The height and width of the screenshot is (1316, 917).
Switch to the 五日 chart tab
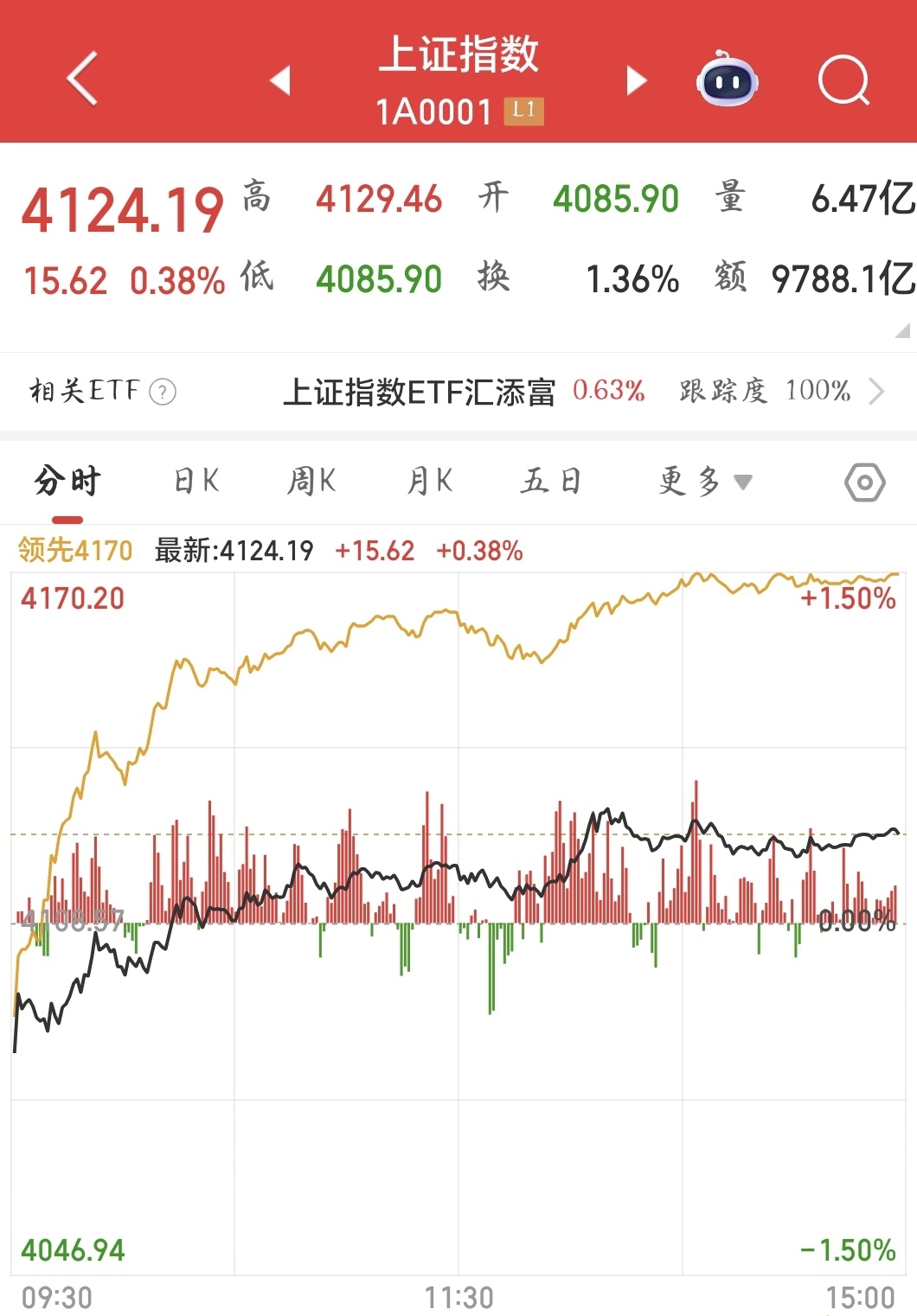point(550,481)
